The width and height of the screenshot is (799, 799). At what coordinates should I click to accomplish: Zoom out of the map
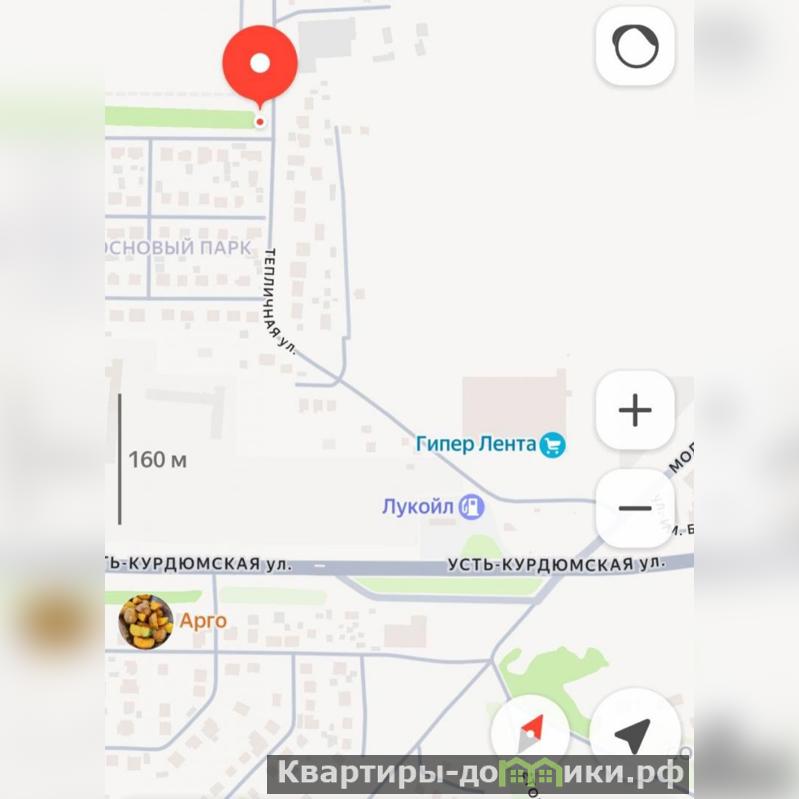635,508
